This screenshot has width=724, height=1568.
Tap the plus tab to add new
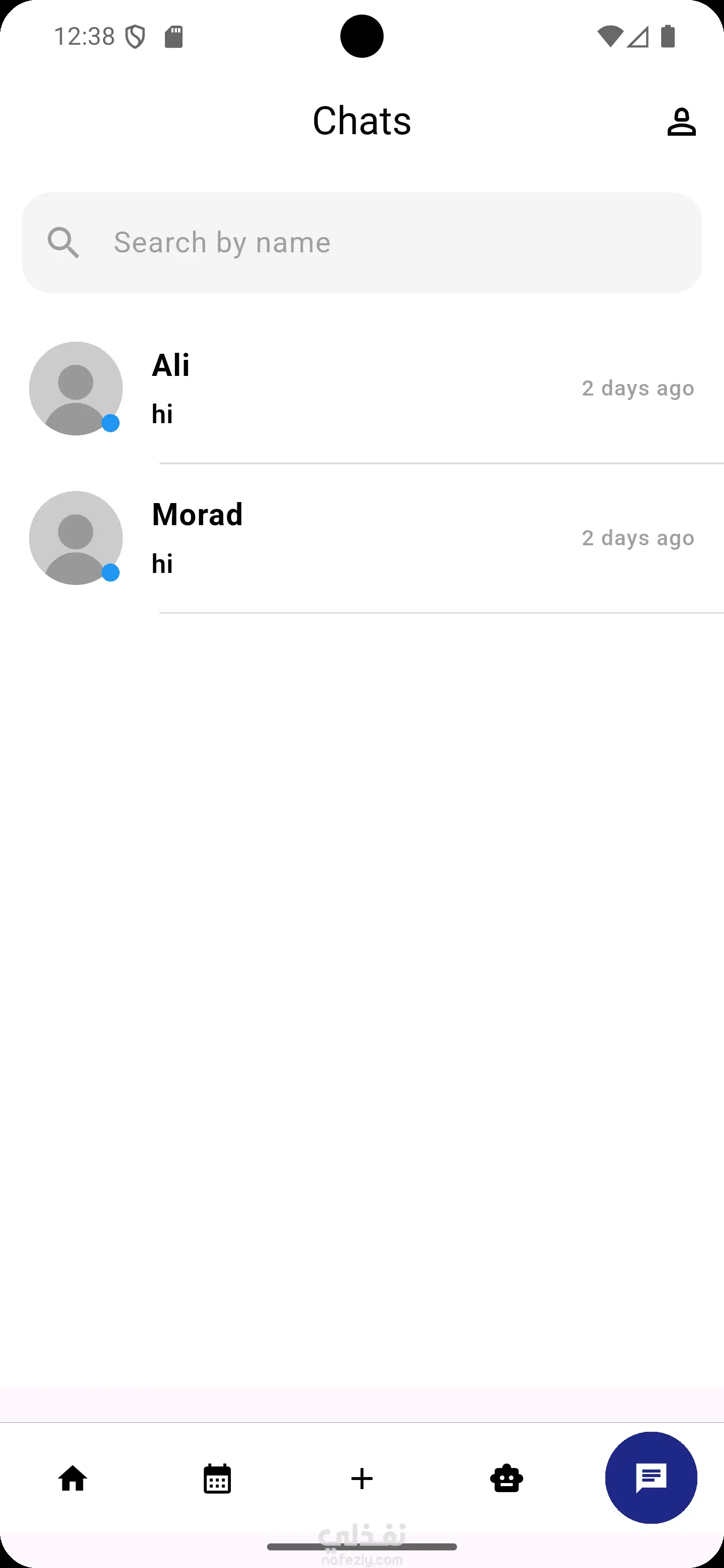(x=361, y=1479)
